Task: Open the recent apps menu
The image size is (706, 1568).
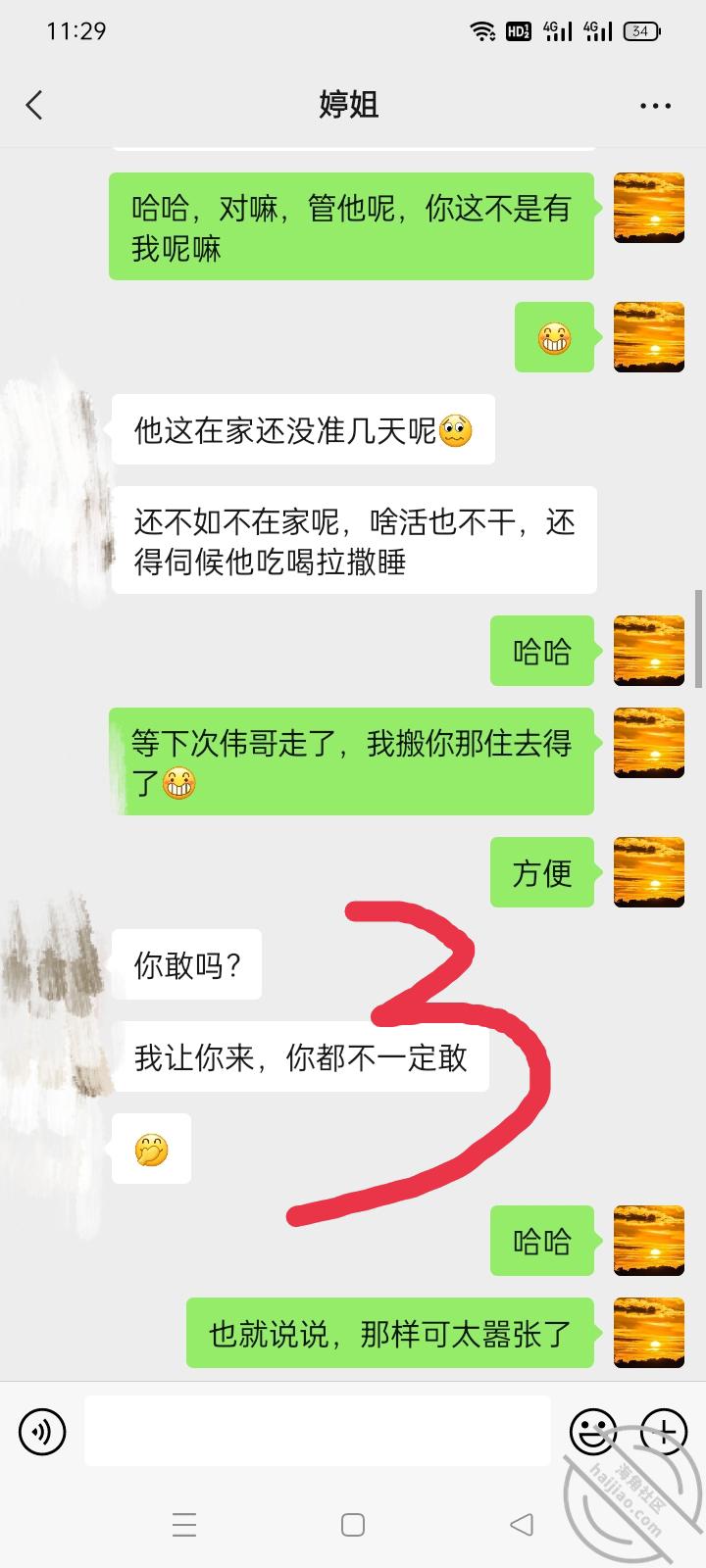Action: 184,1524
